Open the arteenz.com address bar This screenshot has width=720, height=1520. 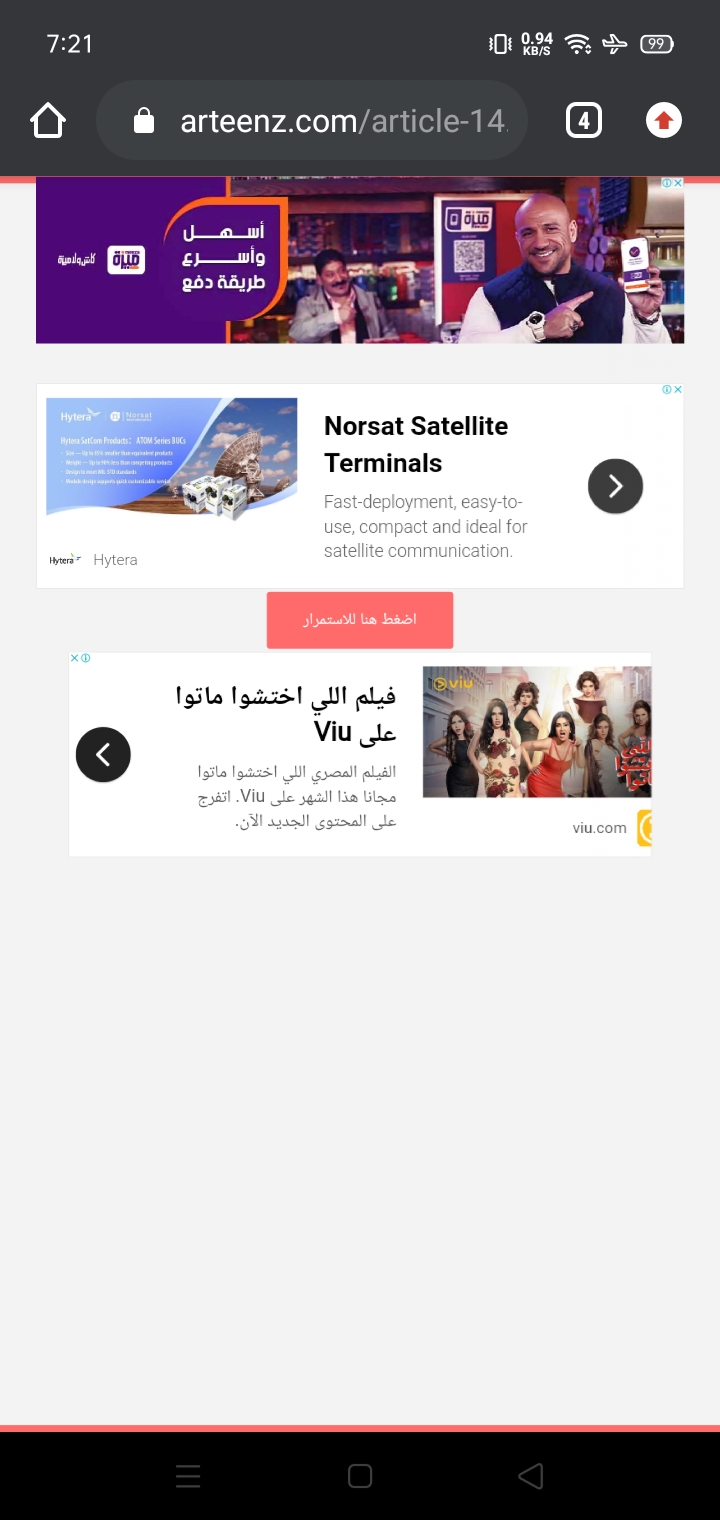[311, 121]
